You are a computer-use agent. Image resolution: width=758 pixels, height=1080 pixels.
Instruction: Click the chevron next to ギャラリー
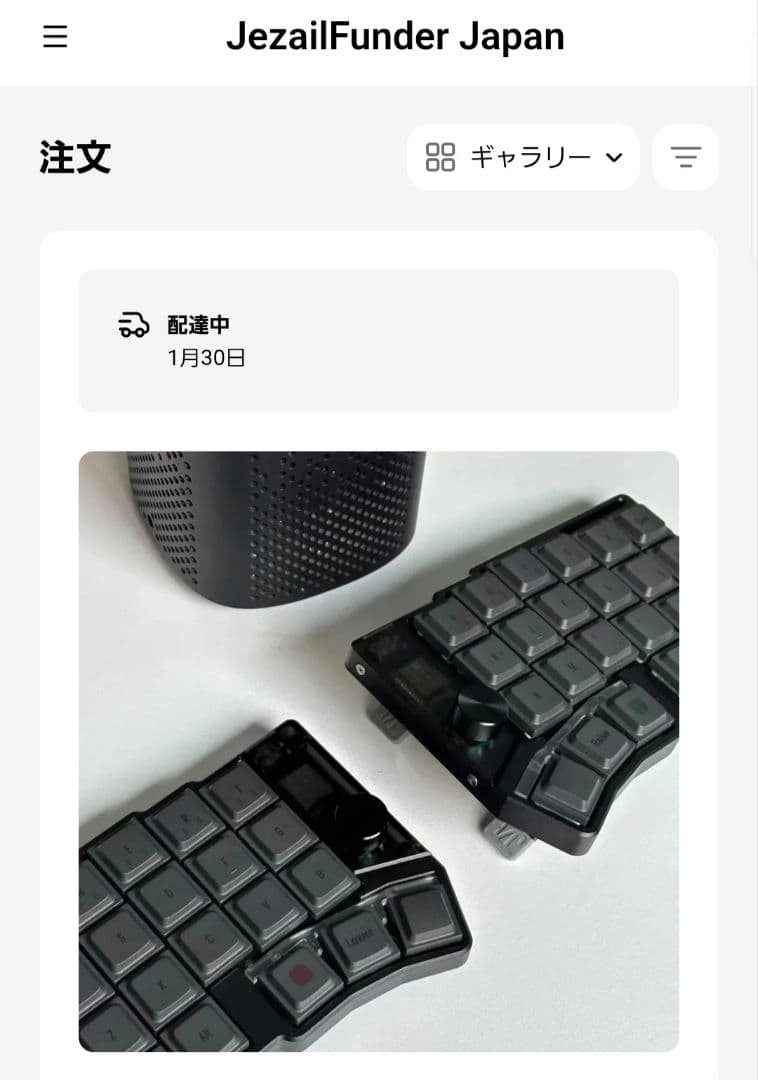click(613, 157)
